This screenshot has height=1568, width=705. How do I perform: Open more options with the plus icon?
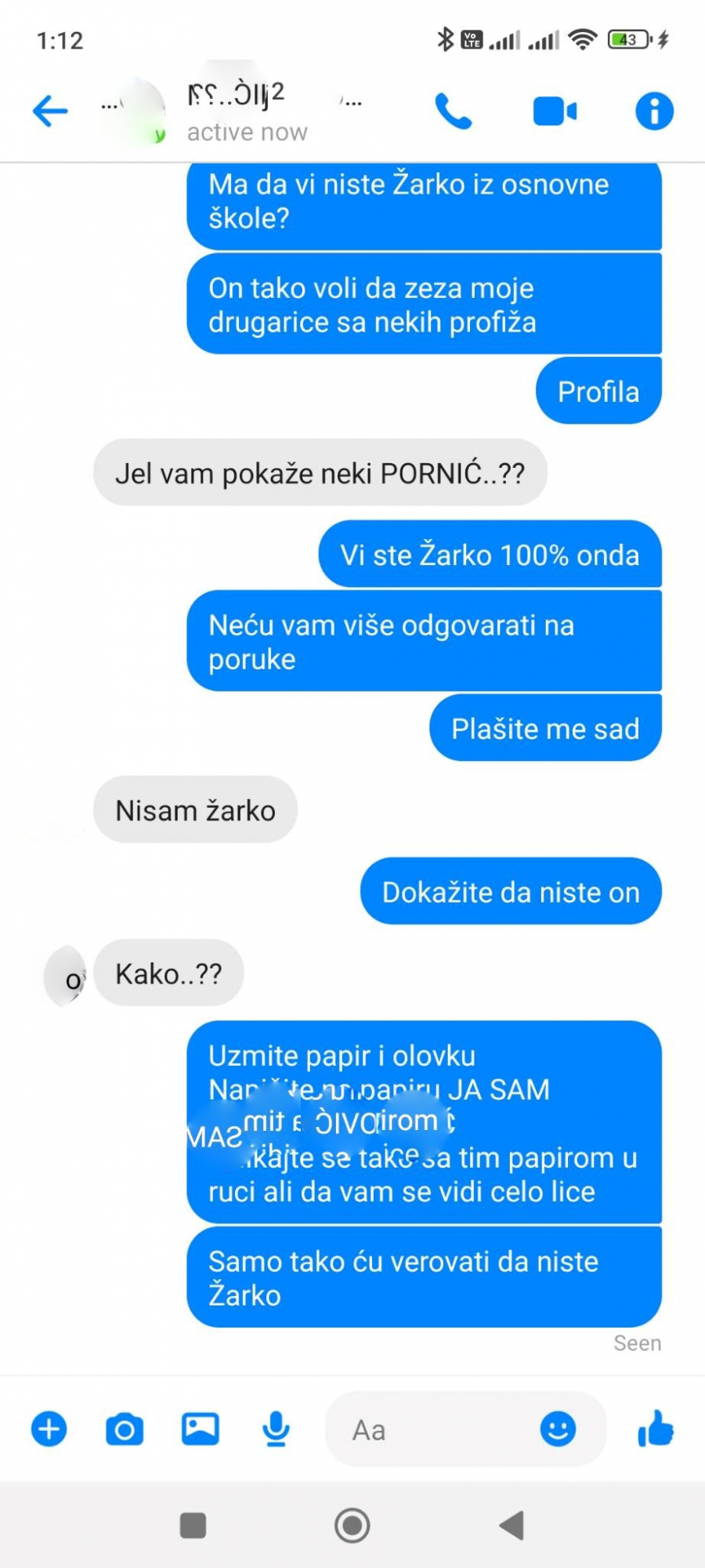(x=49, y=1429)
